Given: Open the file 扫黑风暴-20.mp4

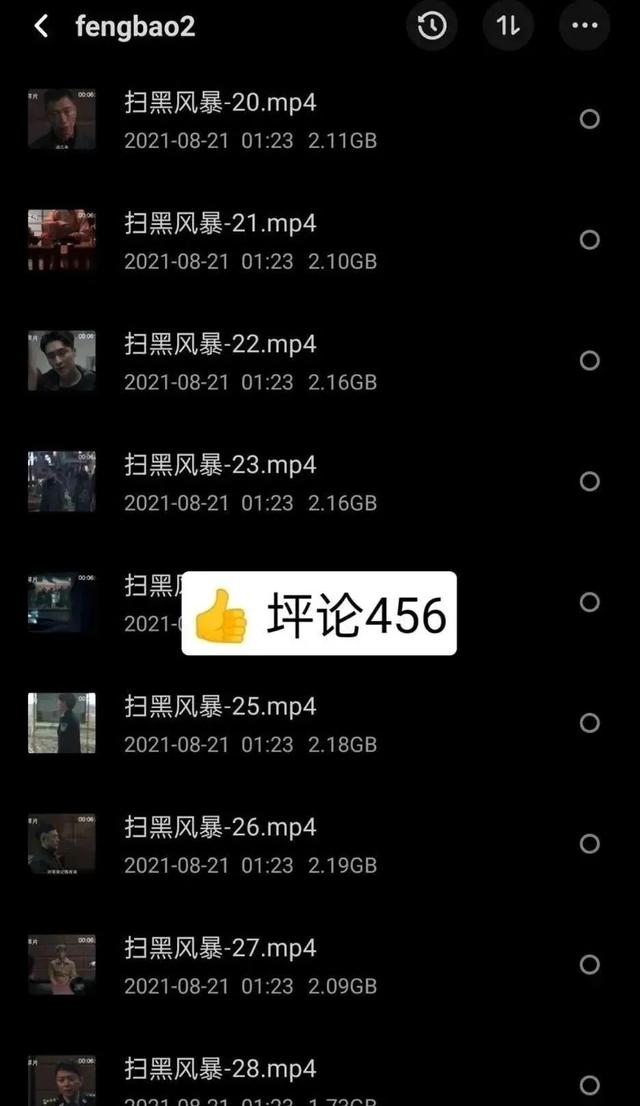Looking at the screenshot, I should tap(220, 103).
